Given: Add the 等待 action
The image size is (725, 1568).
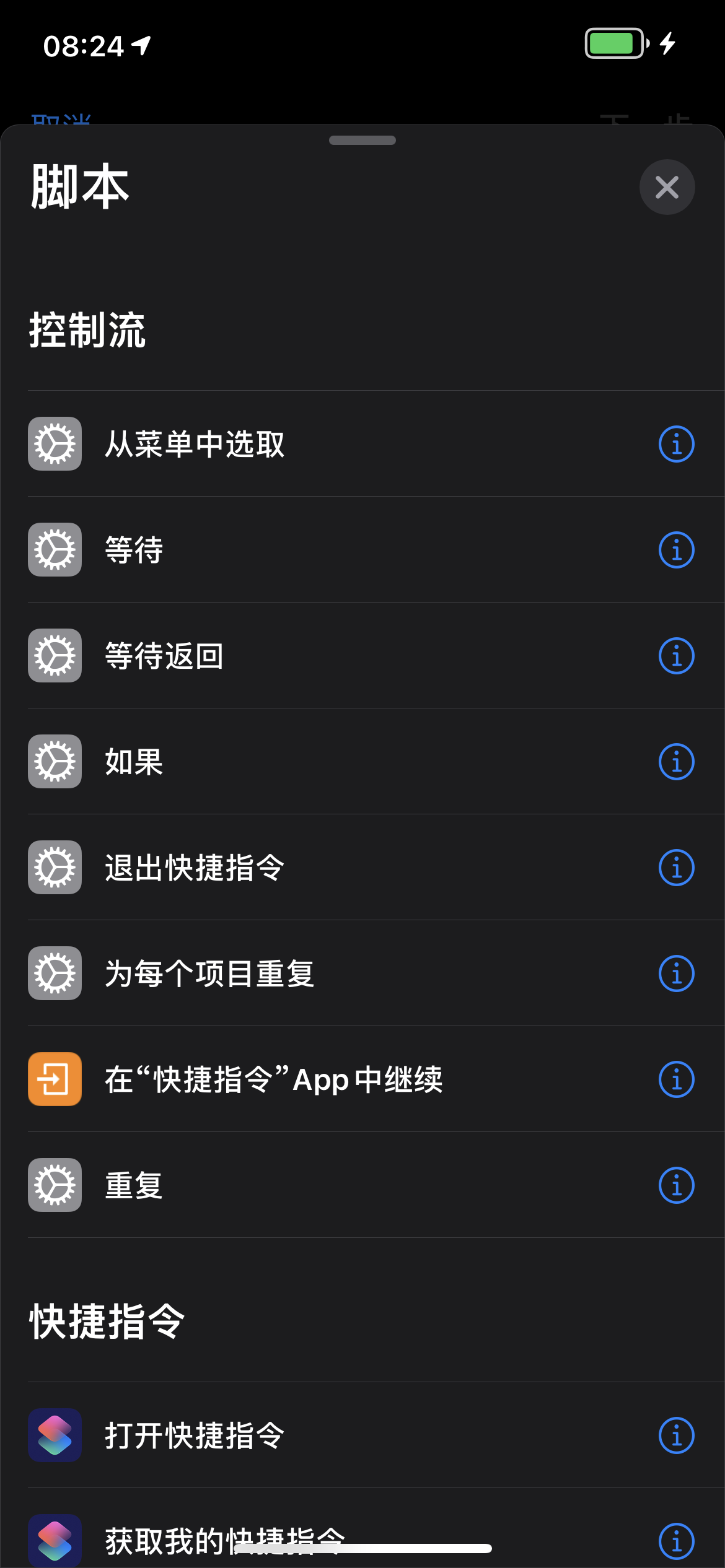Looking at the screenshot, I should [x=134, y=550].
